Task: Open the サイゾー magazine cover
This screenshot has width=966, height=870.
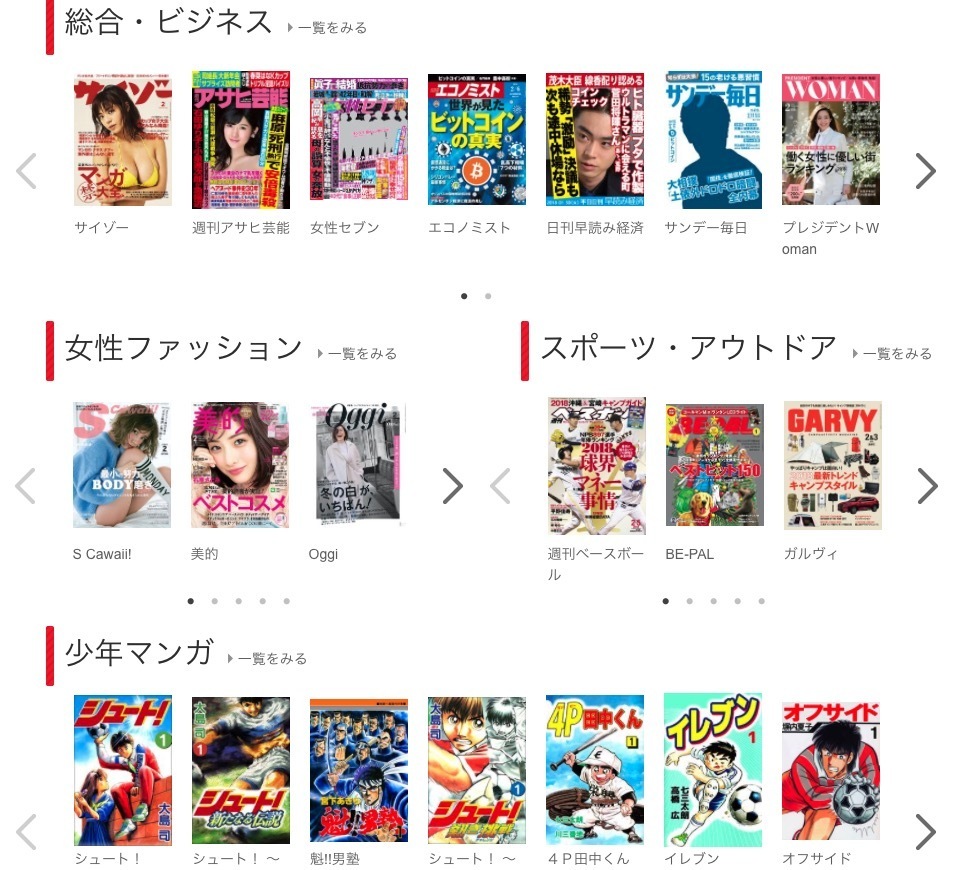Action: (x=122, y=141)
